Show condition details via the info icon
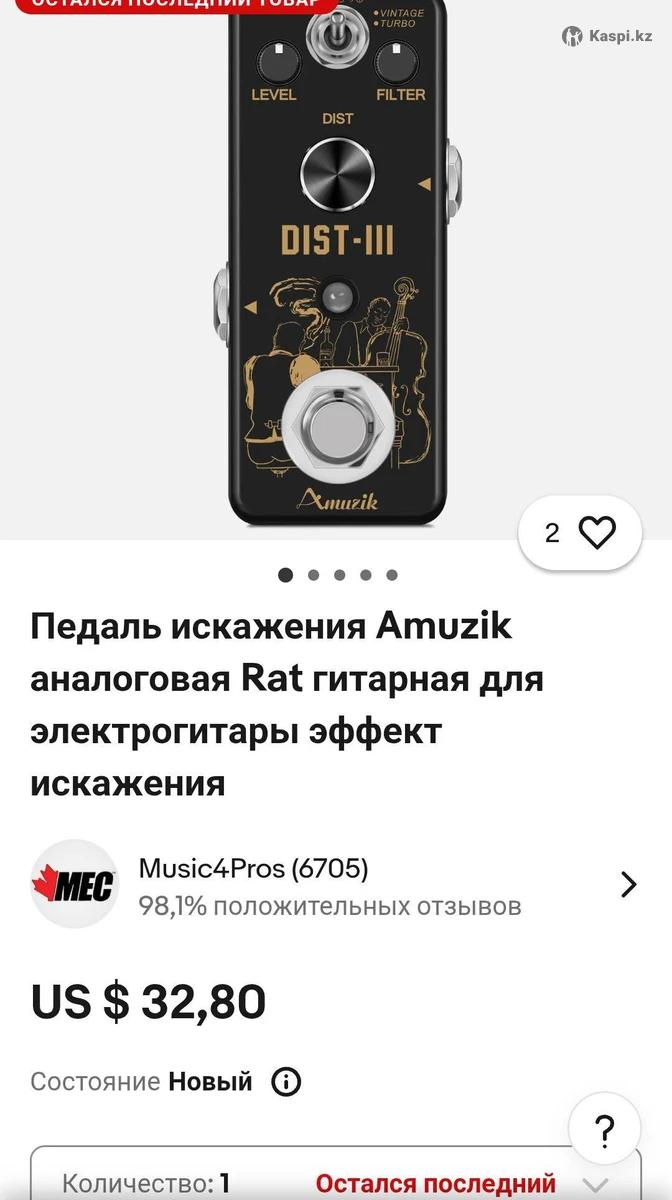The image size is (672, 1200). tap(287, 1082)
